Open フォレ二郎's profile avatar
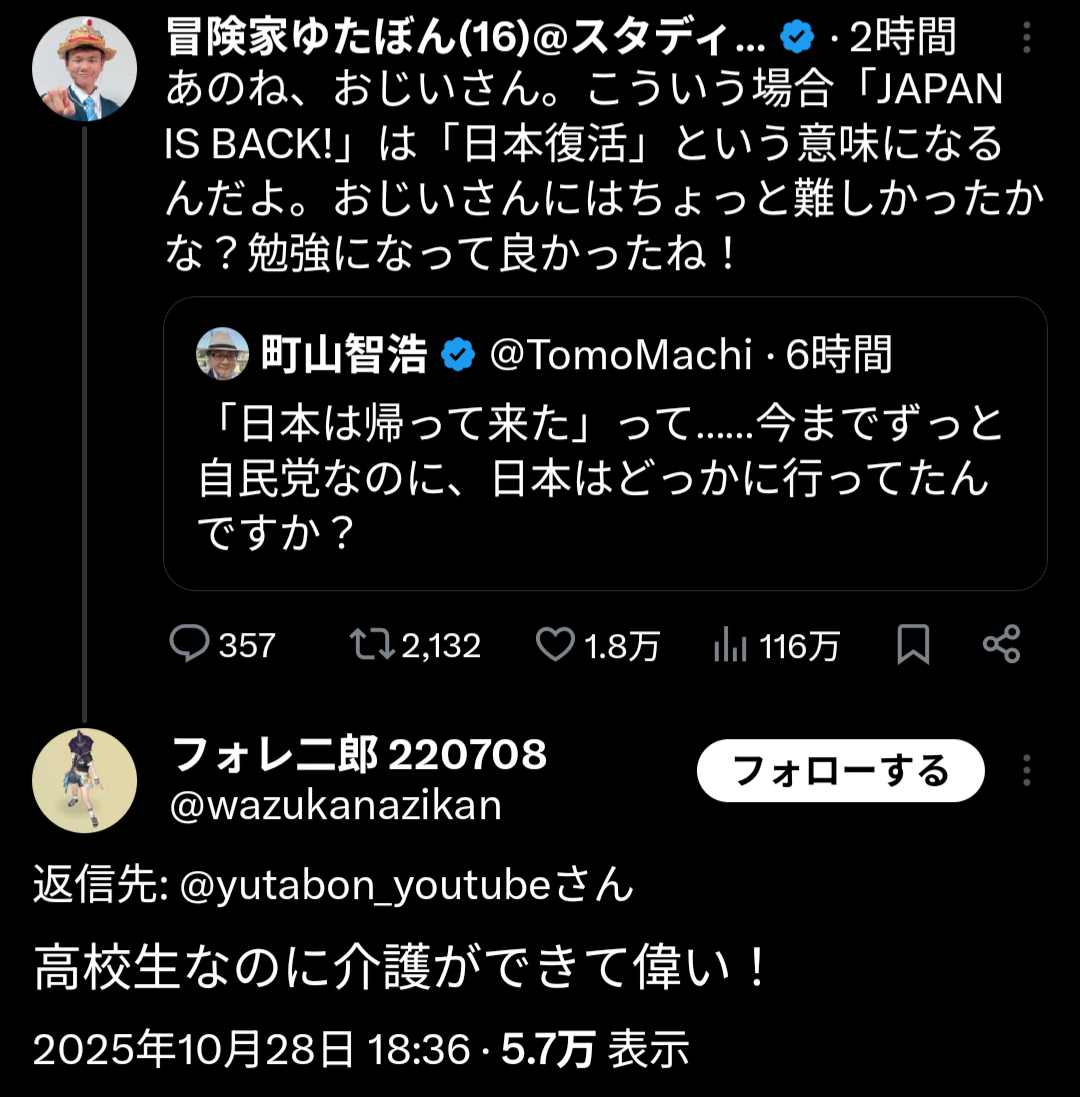Viewport: 1080px width, 1097px height. point(84,780)
